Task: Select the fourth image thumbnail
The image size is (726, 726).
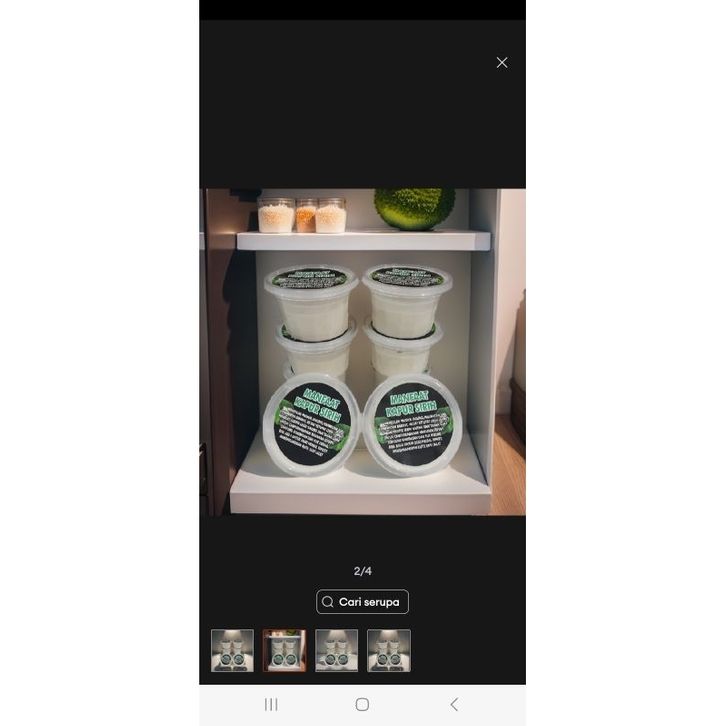Action: [x=388, y=650]
